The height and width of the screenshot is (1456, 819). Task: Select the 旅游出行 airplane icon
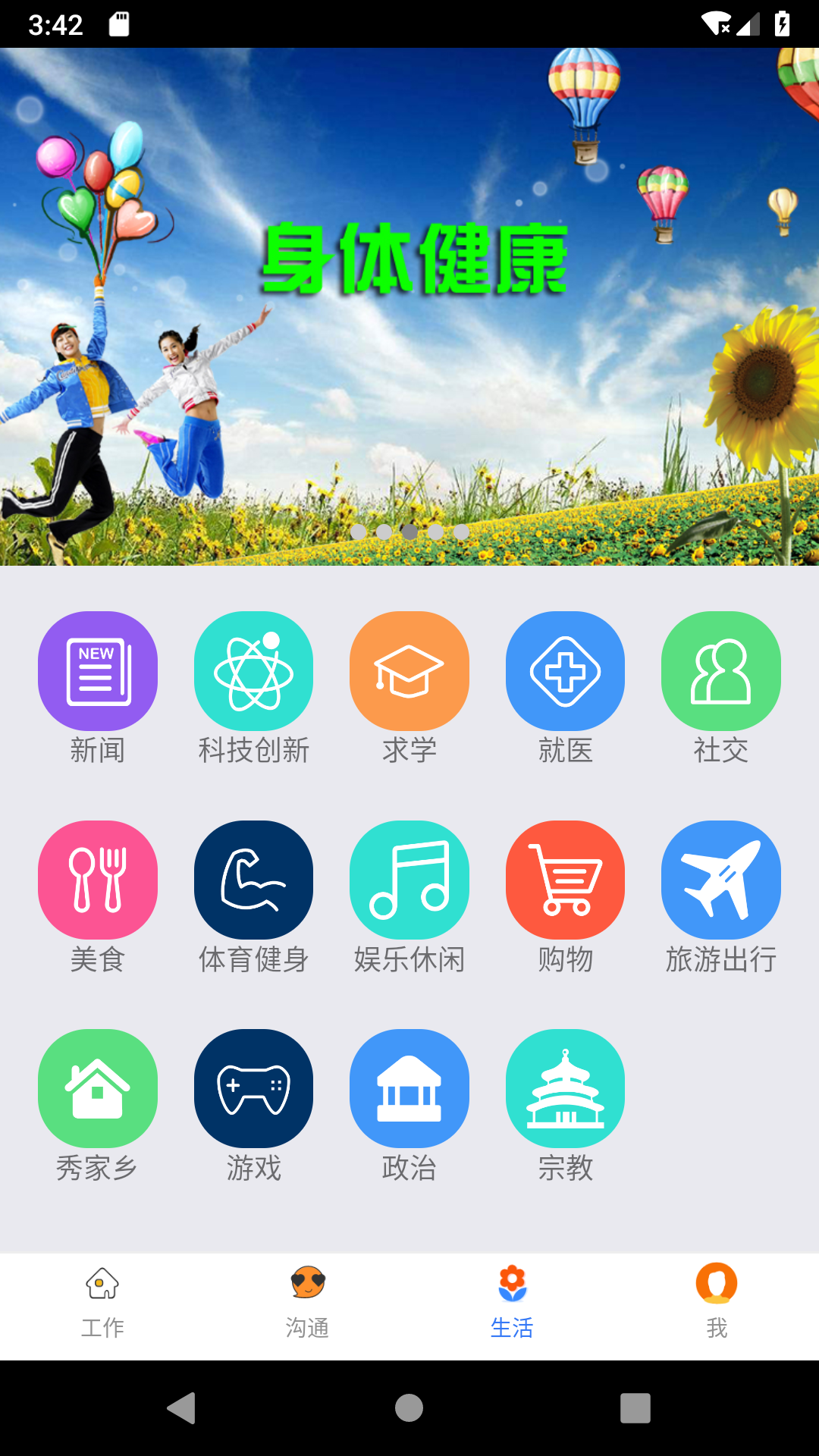click(x=720, y=880)
